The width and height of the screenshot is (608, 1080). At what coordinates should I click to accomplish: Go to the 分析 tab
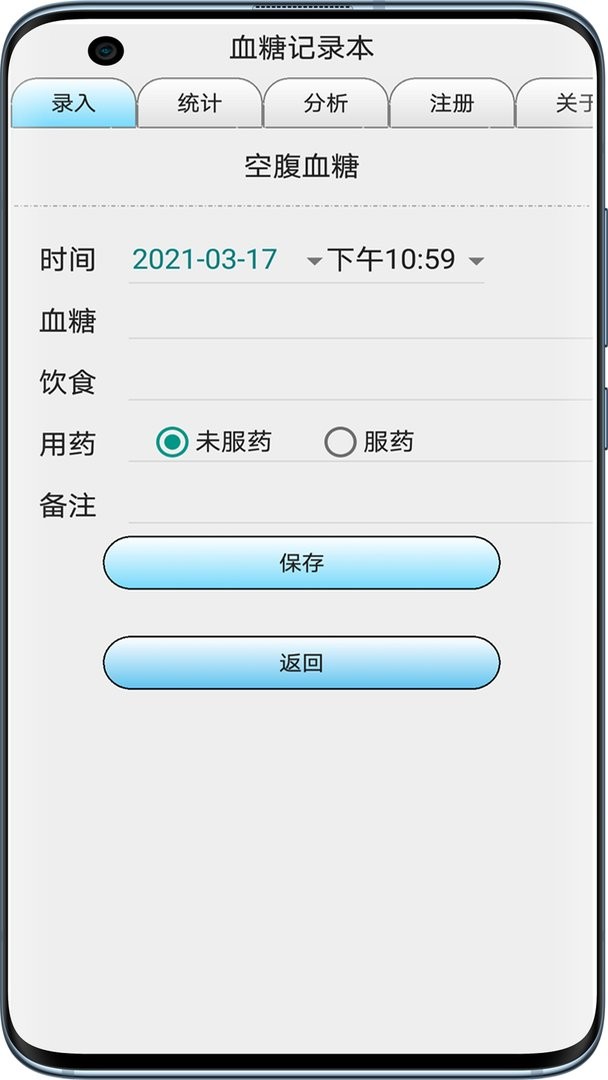point(325,103)
